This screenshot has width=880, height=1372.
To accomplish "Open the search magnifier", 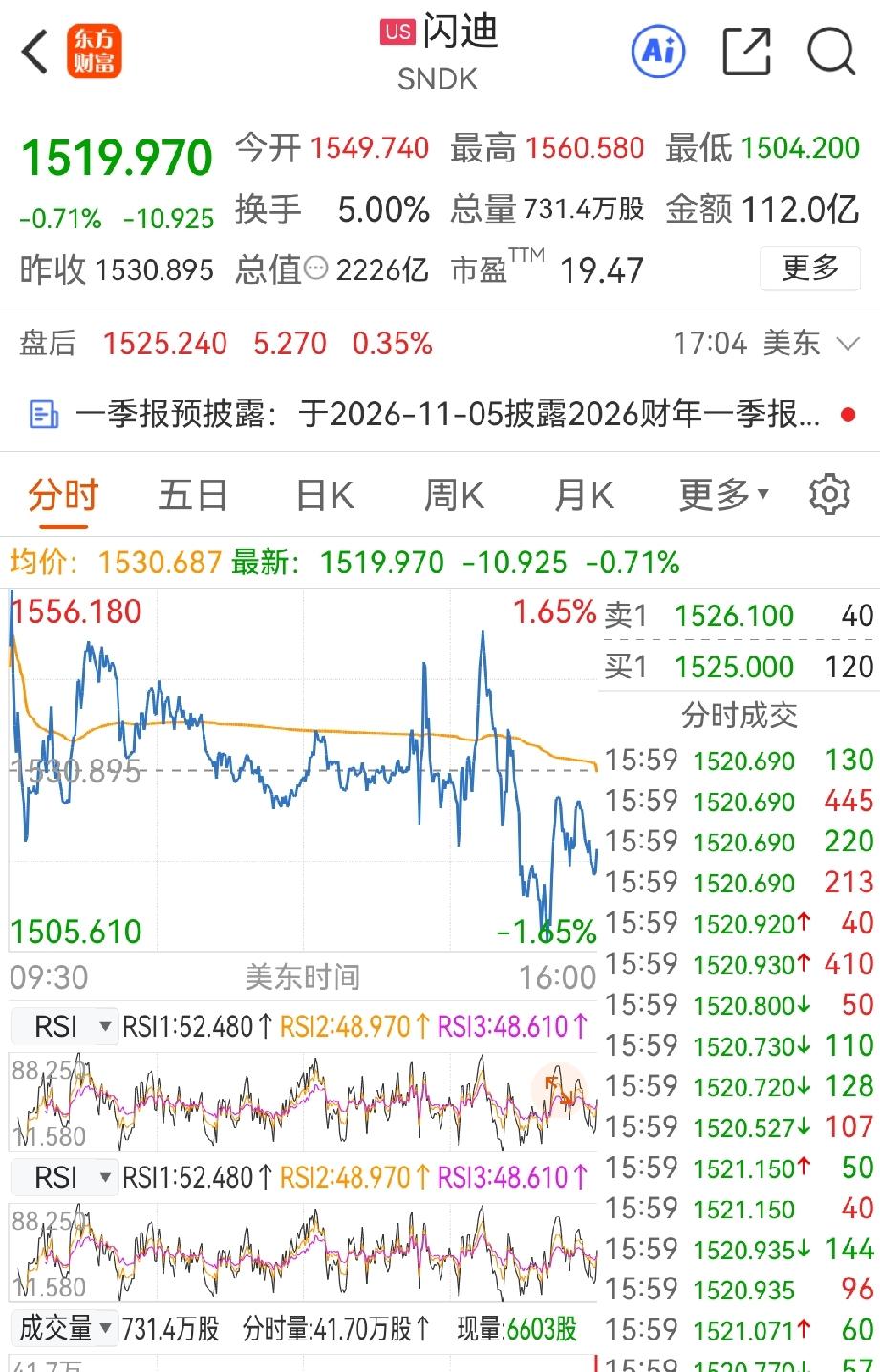I will (x=831, y=51).
